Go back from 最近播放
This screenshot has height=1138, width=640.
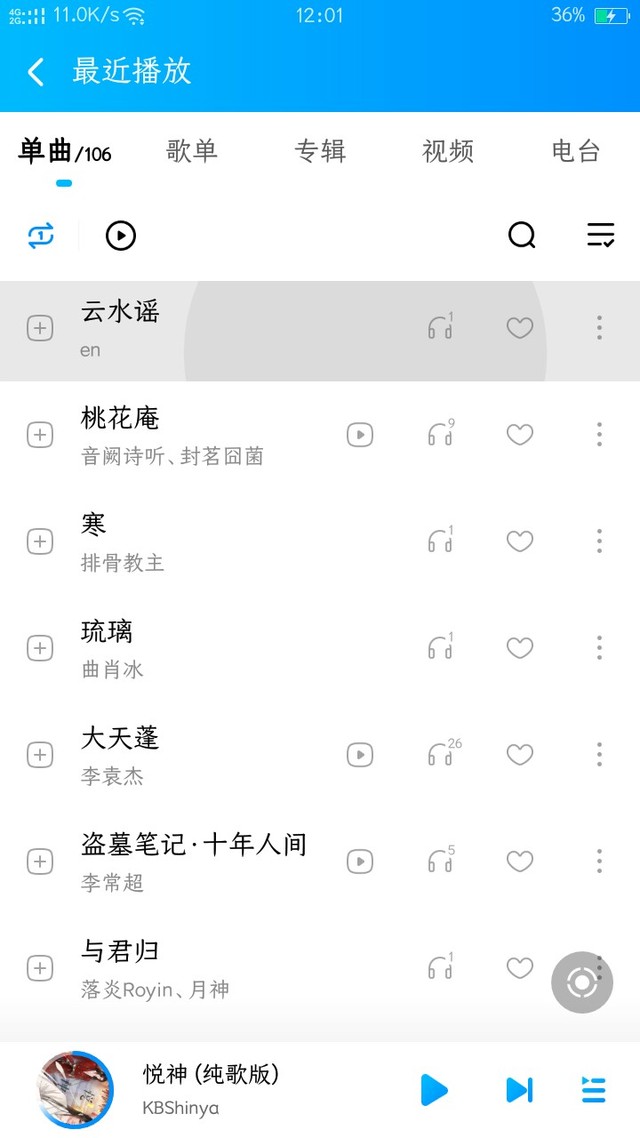pos(36,72)
